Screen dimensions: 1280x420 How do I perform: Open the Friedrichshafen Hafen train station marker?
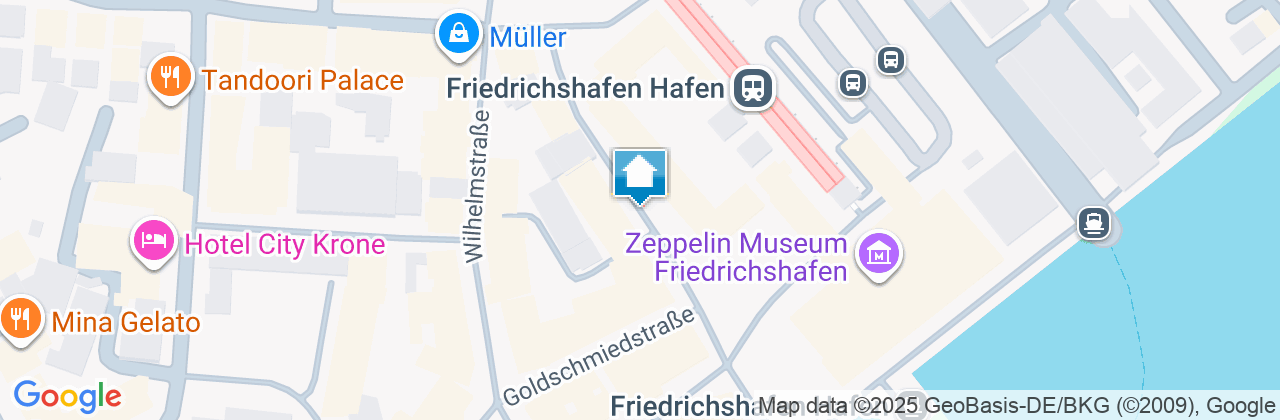[753, 87]
